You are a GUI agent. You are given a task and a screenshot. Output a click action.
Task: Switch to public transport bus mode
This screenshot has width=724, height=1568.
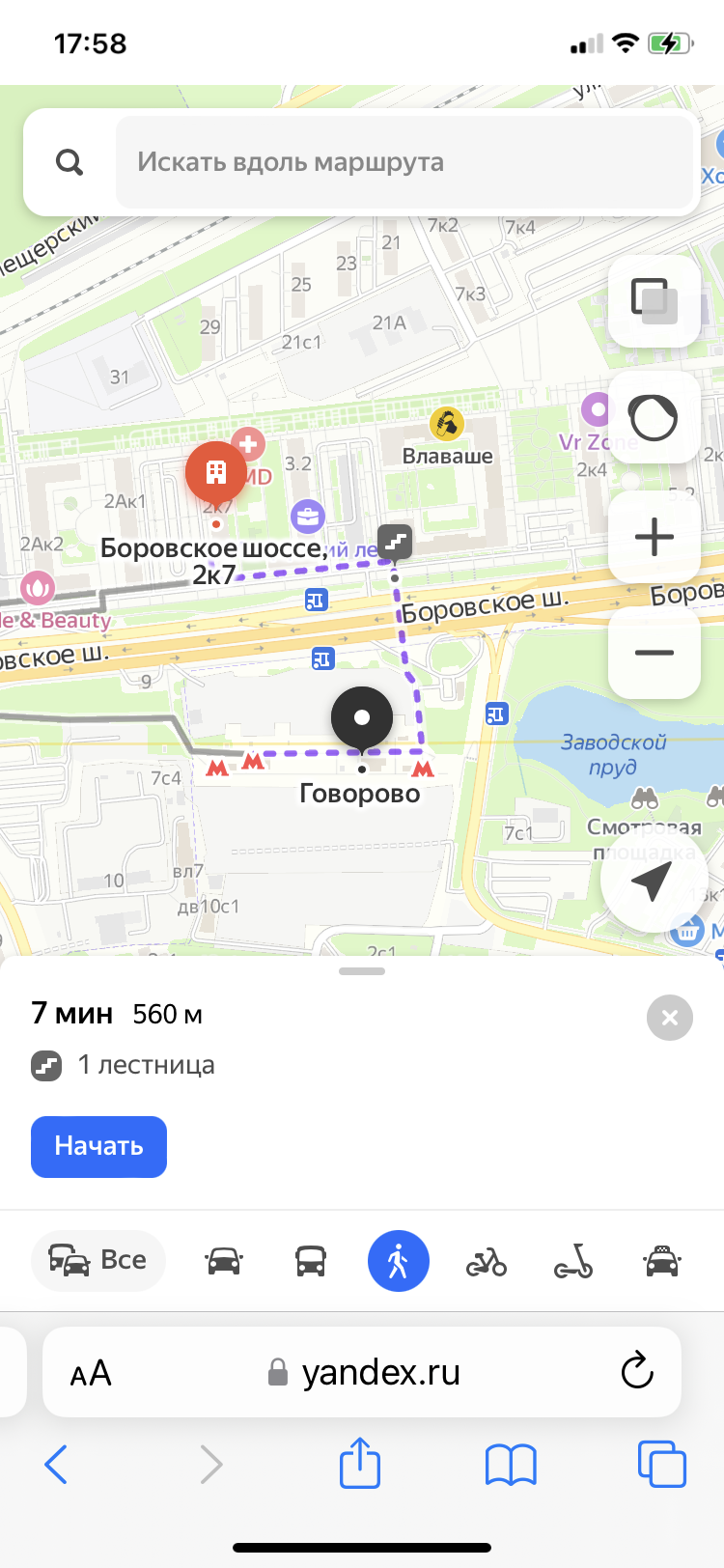pyautogui.click(x=311, y=1261)
